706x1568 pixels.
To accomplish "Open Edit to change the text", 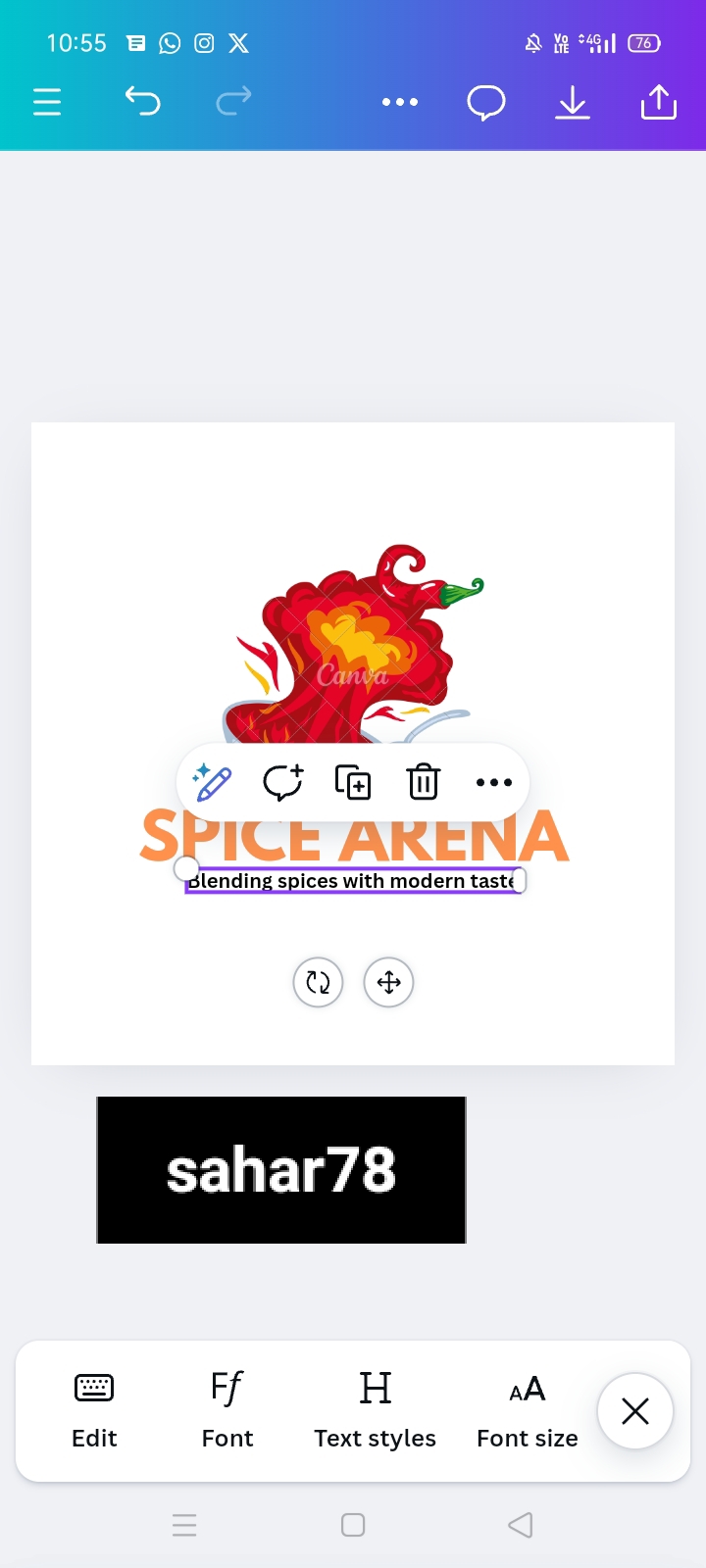I will point(94,1411).
